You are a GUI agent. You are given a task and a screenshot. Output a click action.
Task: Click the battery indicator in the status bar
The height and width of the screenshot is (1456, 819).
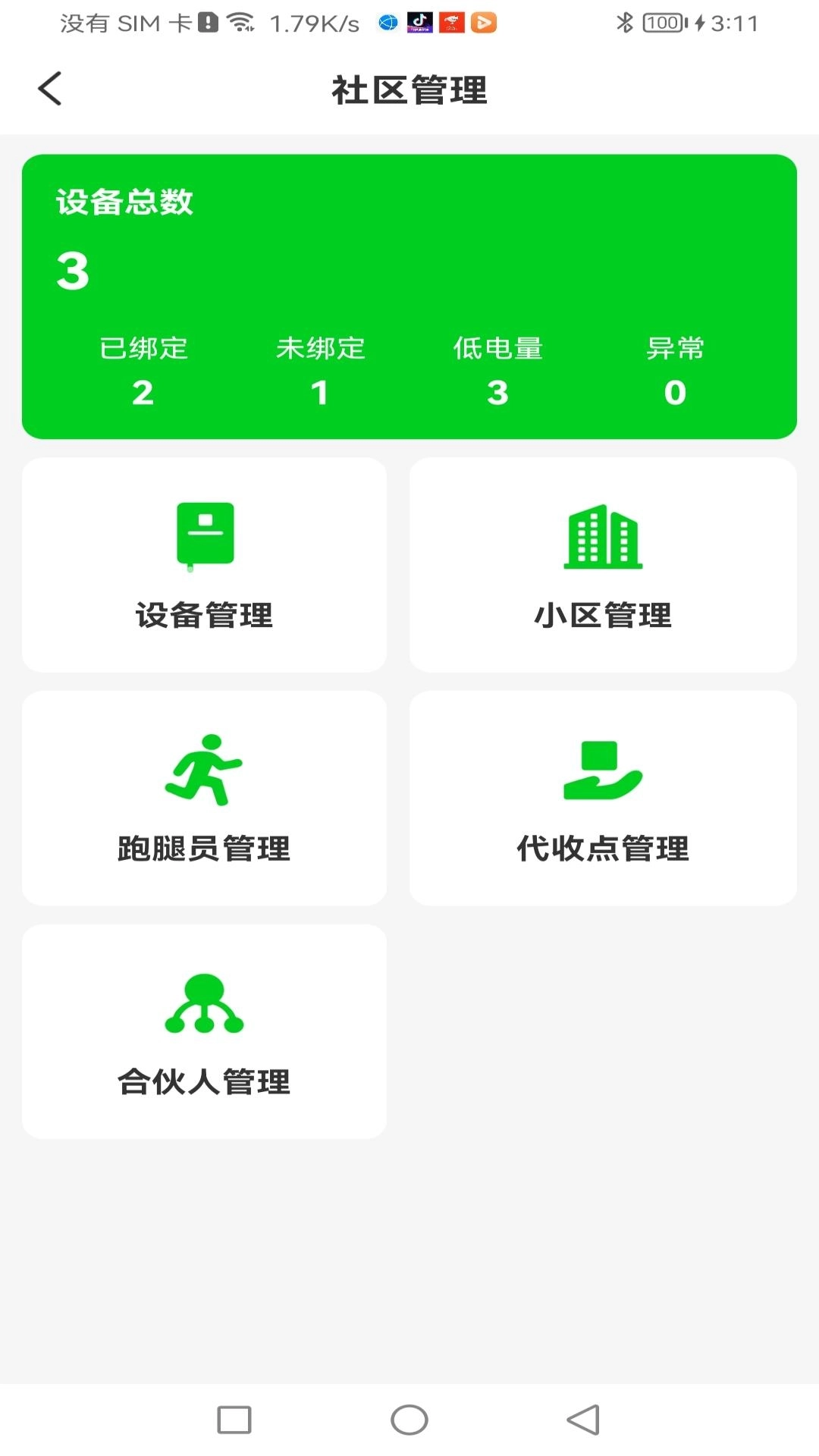click(x=661, y=22)
